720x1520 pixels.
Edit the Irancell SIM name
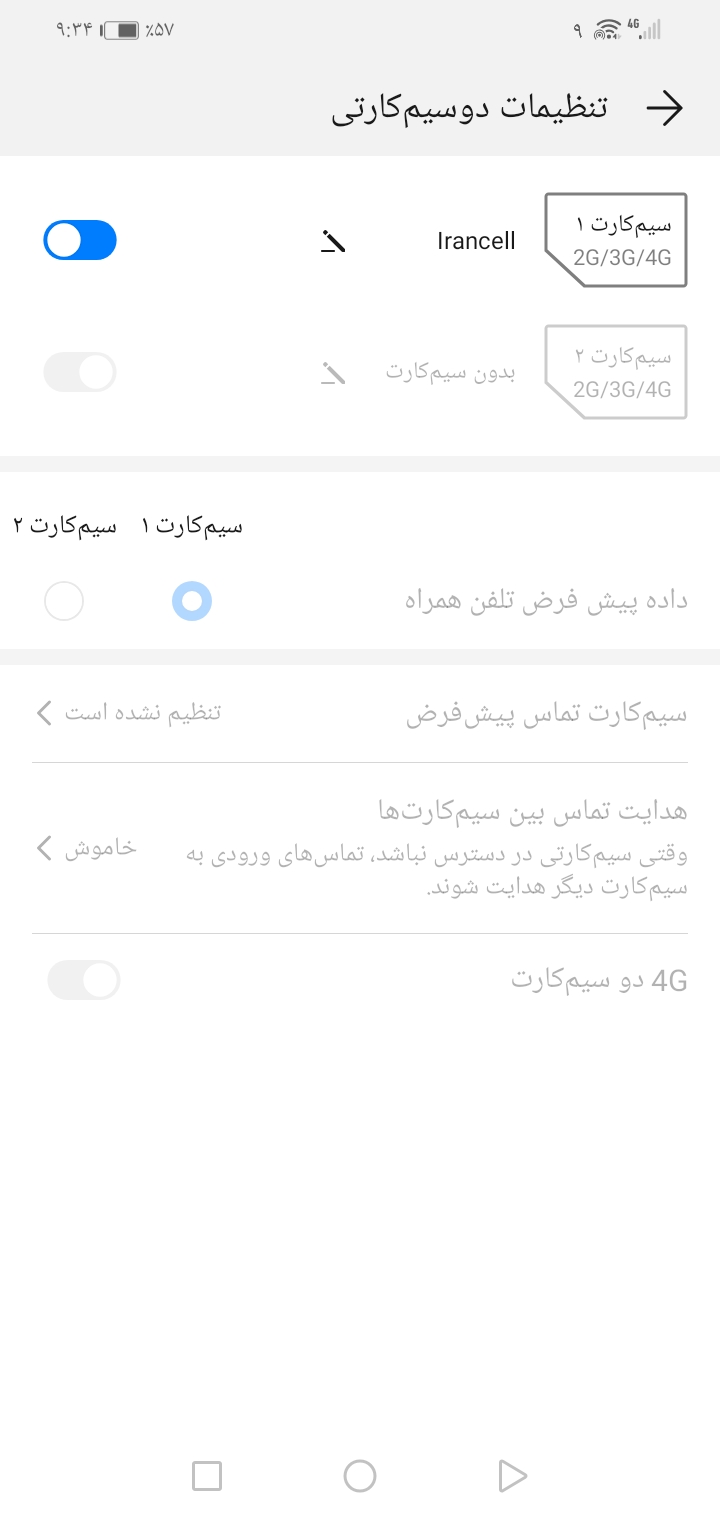333,241
